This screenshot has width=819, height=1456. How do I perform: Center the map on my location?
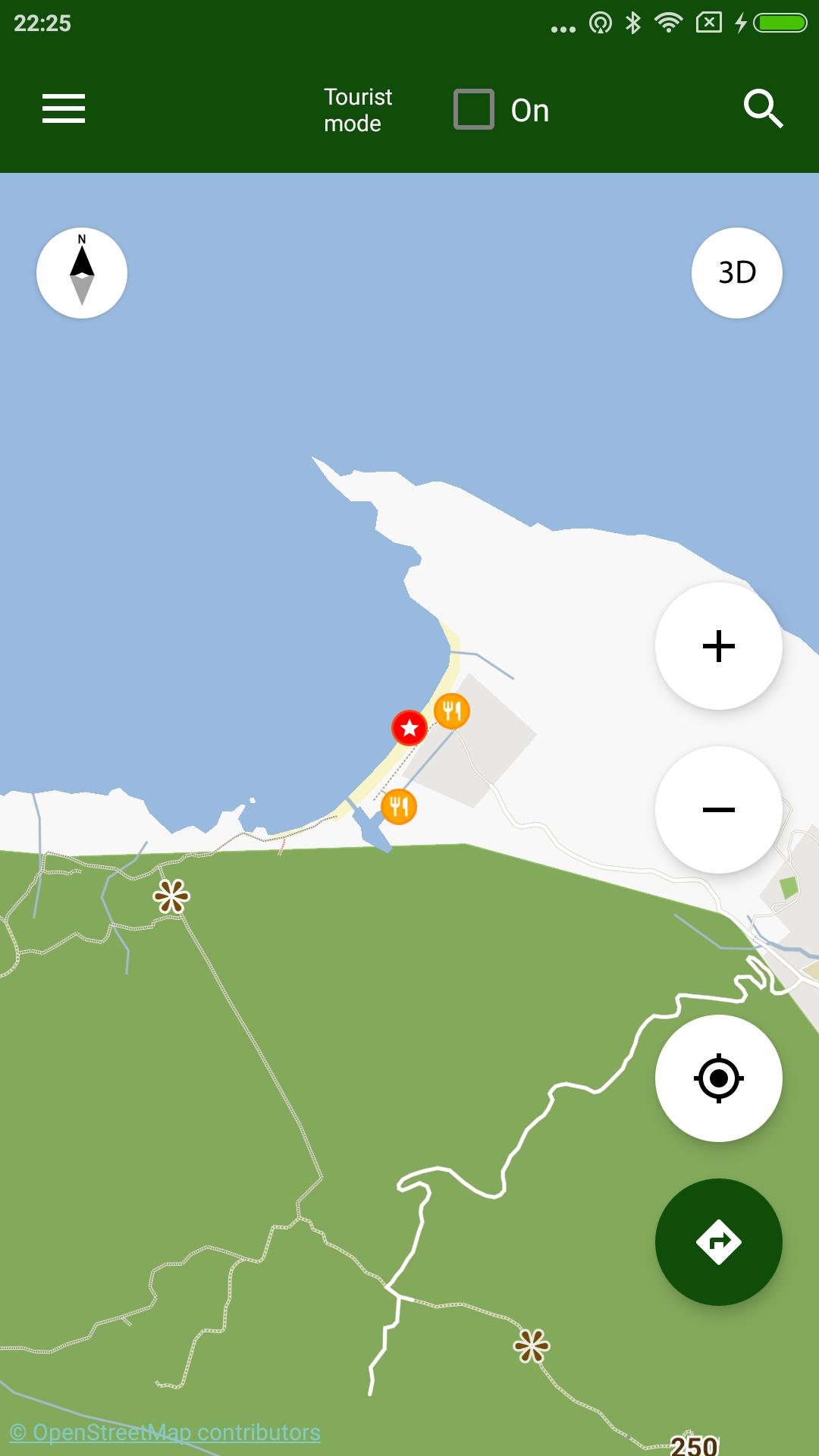(x=718, y=1078)
